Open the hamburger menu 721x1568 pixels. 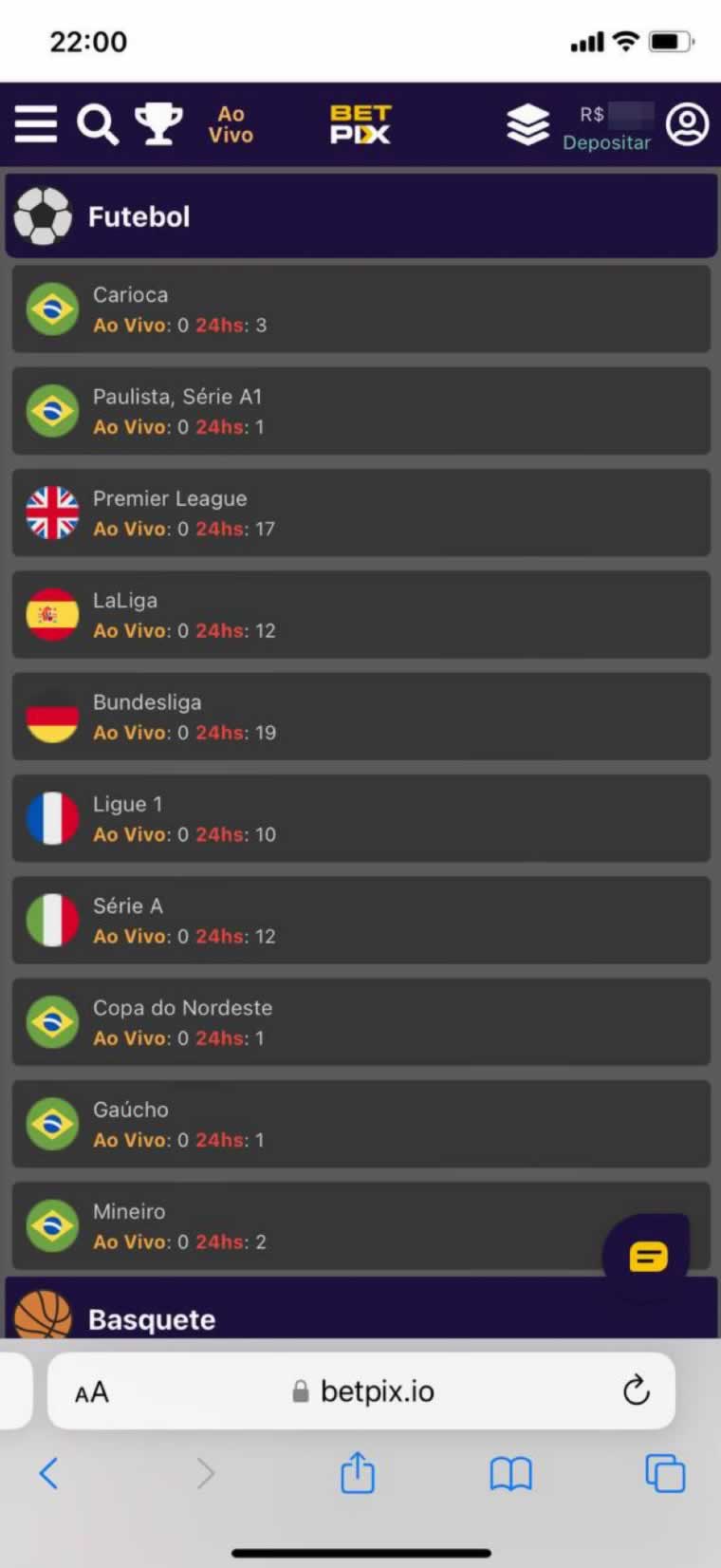(36, 124)
